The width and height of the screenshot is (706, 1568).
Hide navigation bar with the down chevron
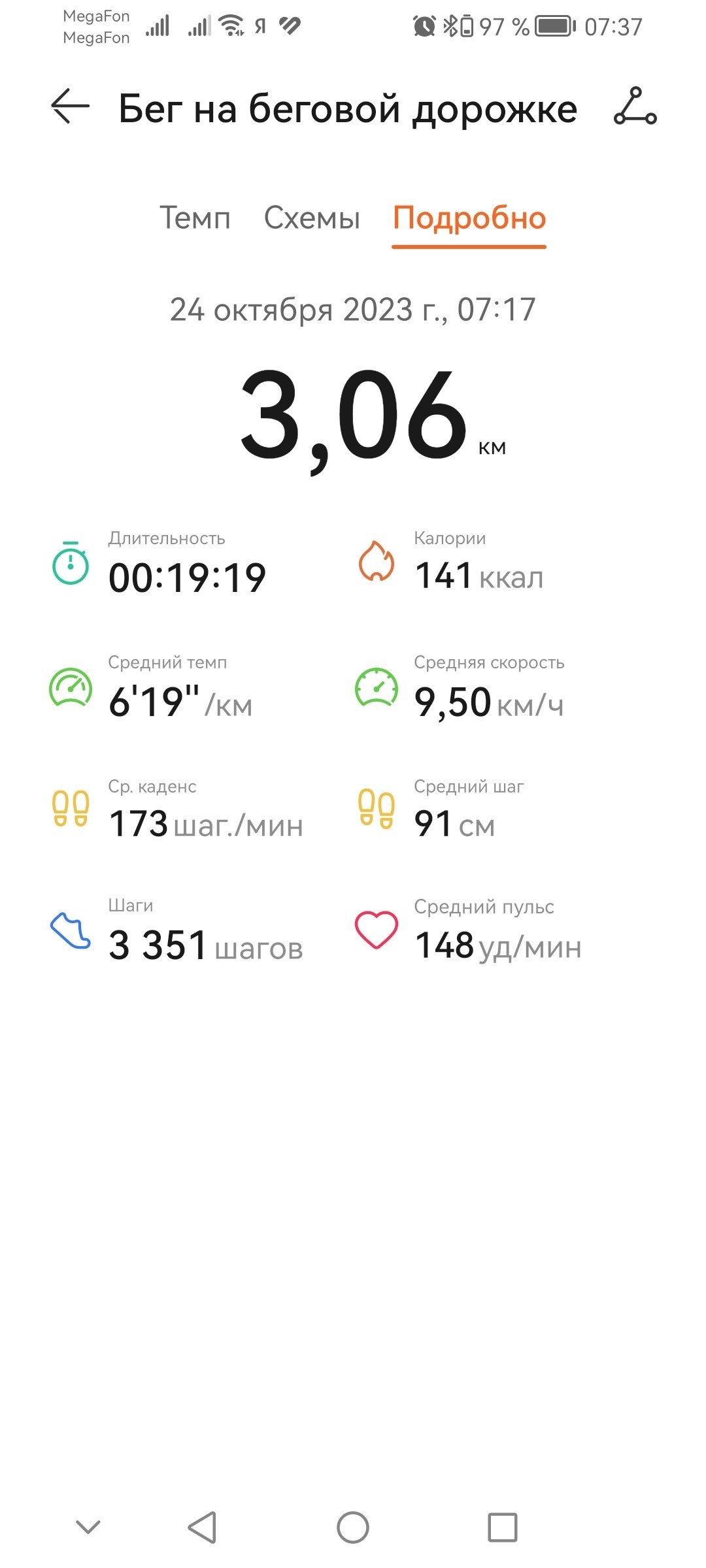(88, 1527)
